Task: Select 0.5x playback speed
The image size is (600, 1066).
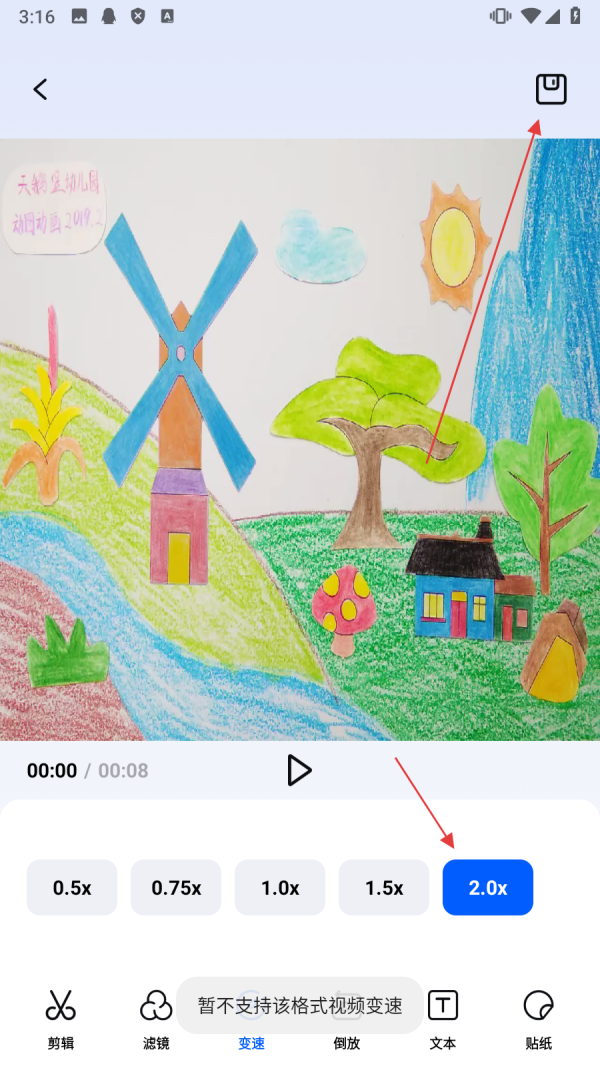Action: point(72,887)
